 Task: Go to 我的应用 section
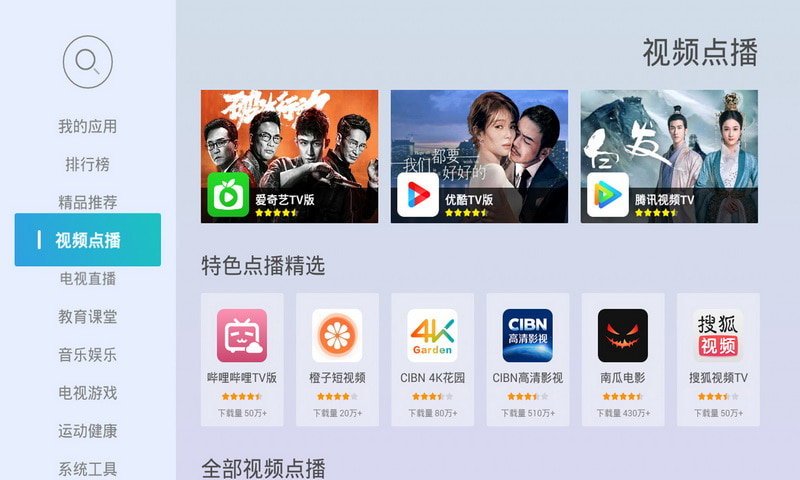point(87,126)
